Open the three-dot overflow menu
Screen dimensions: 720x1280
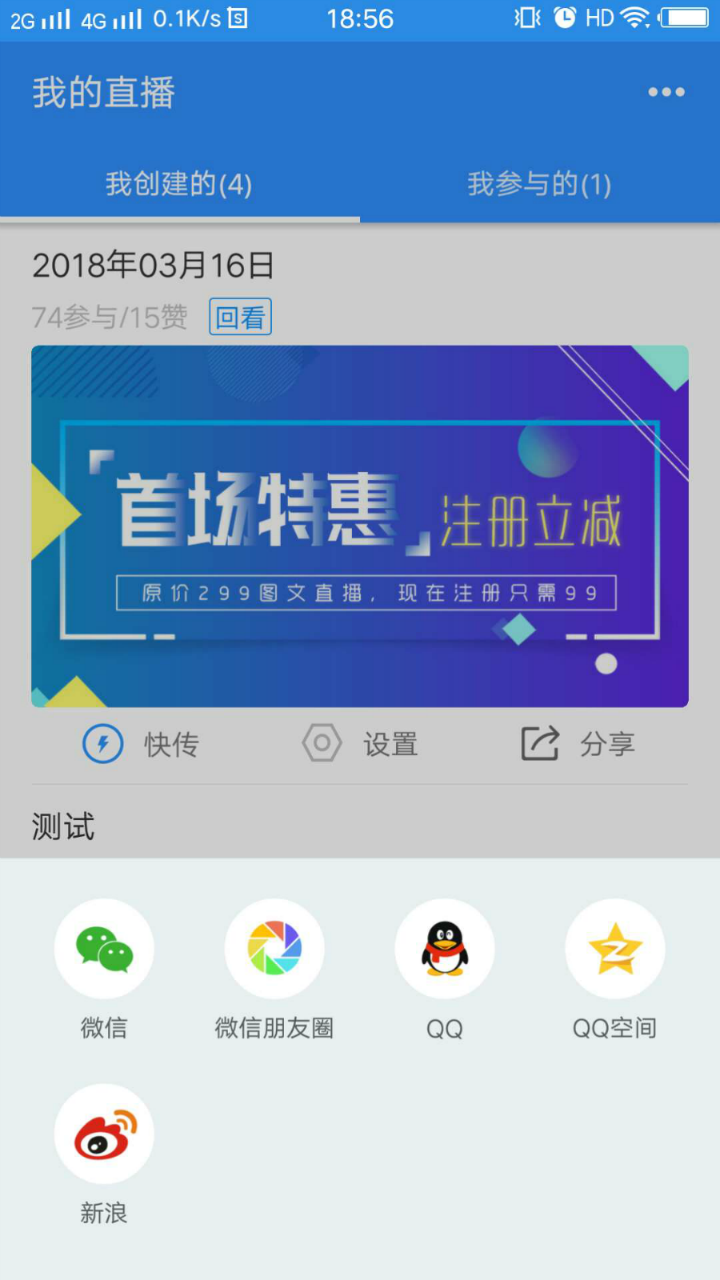[666, 92]
